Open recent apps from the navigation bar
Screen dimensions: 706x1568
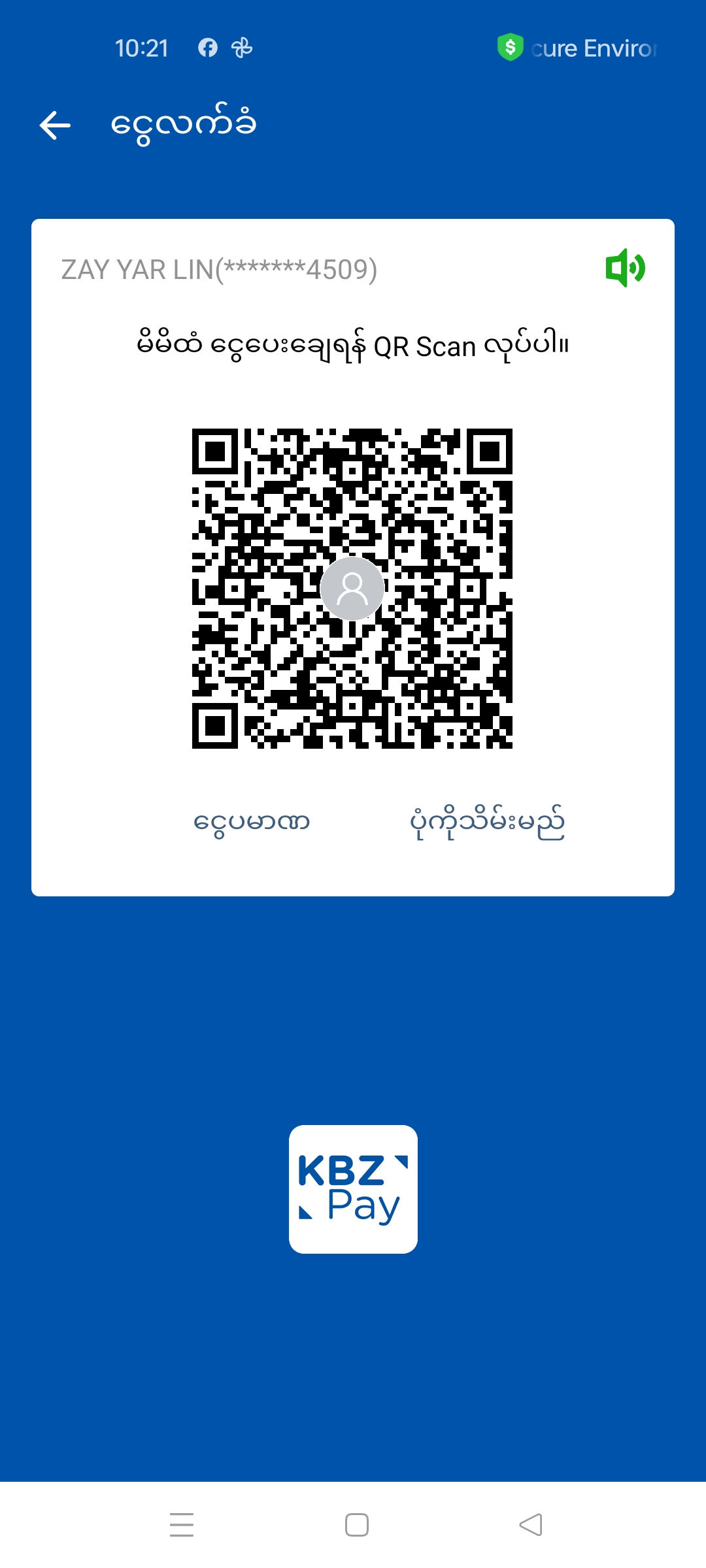pos(182,1525)
